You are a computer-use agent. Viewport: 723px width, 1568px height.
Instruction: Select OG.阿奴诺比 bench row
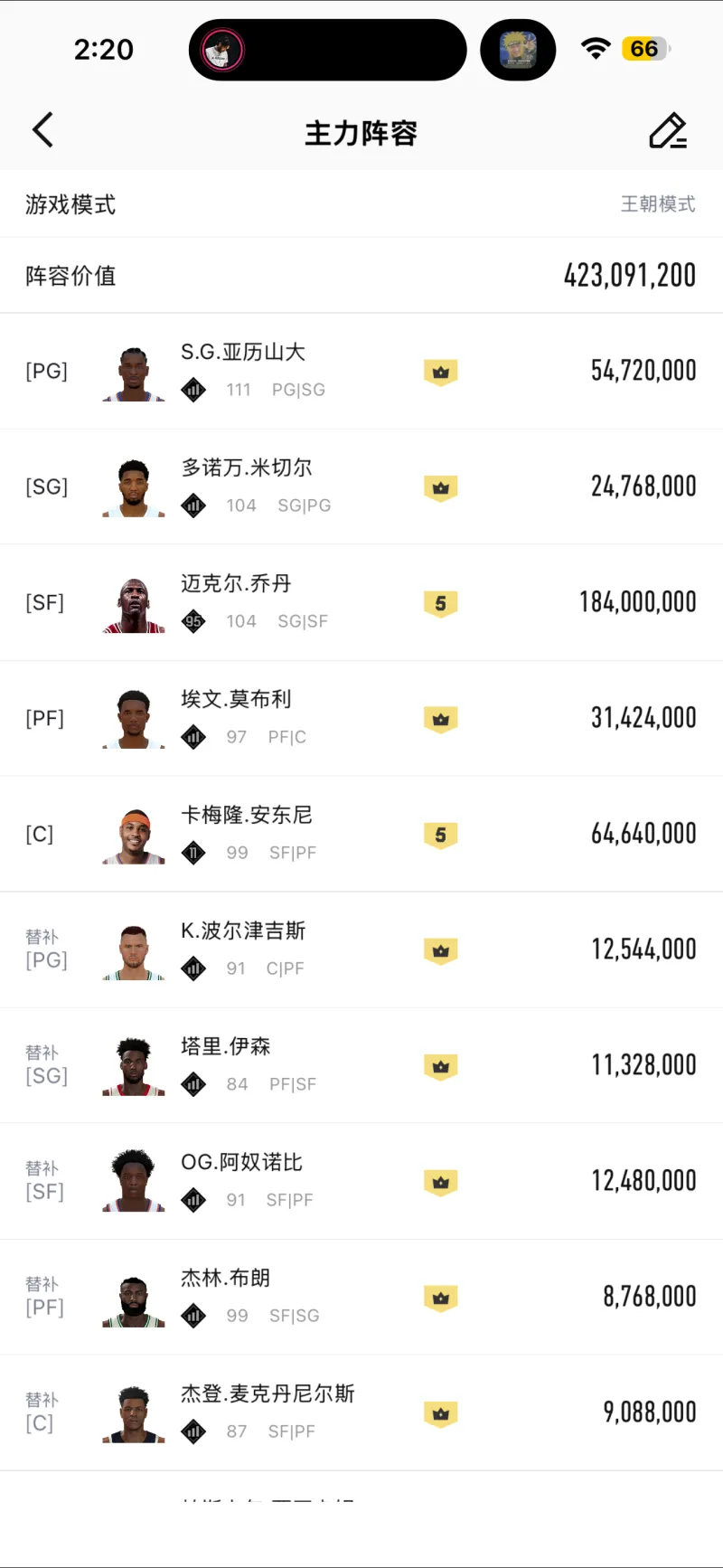point(361,1181)
